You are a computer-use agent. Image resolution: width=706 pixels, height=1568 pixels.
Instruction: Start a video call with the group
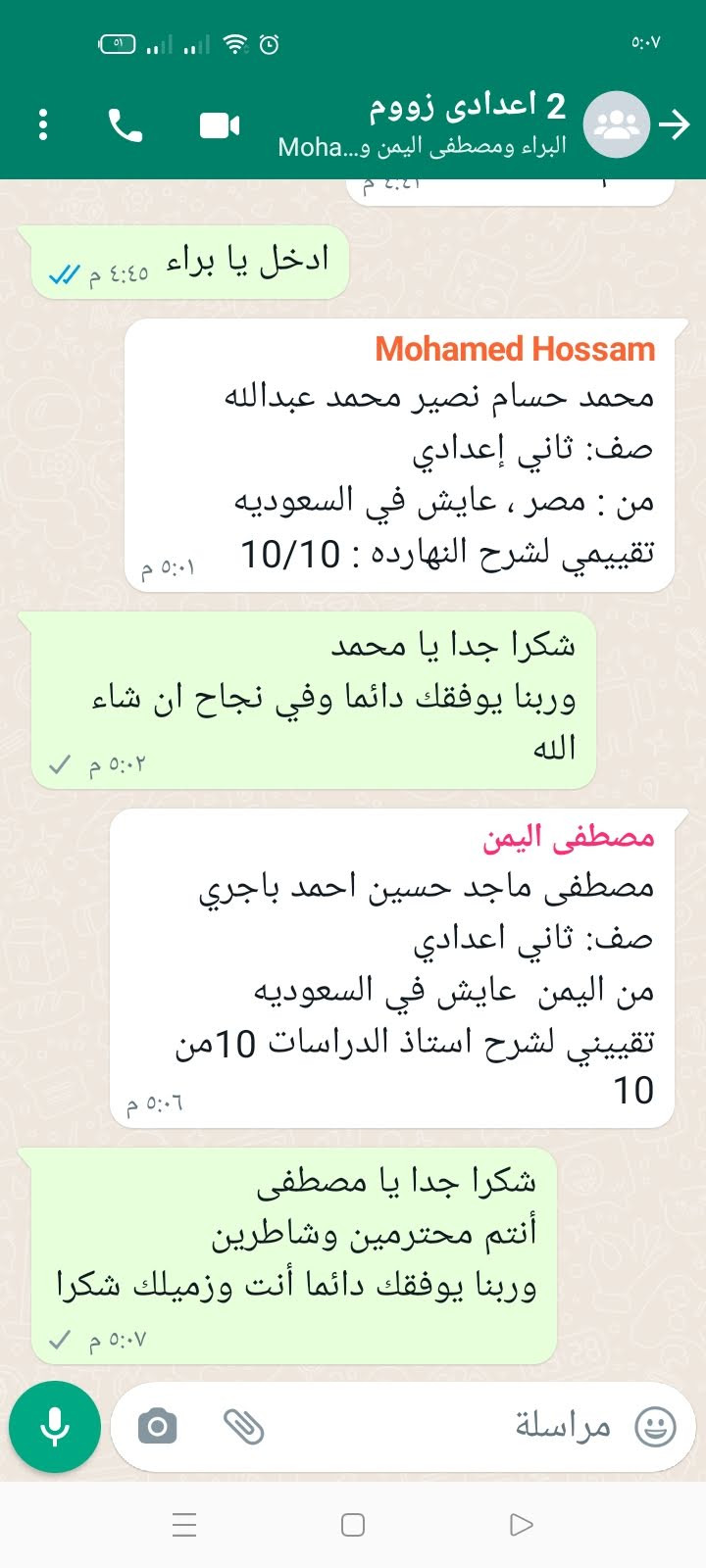point(220,125)
